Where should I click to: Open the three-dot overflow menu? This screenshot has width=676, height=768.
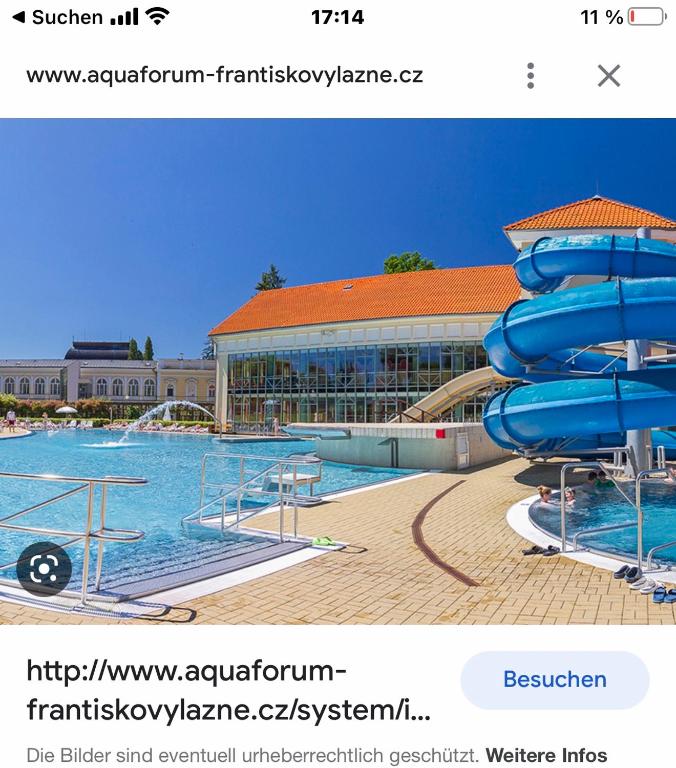point(531,75)
